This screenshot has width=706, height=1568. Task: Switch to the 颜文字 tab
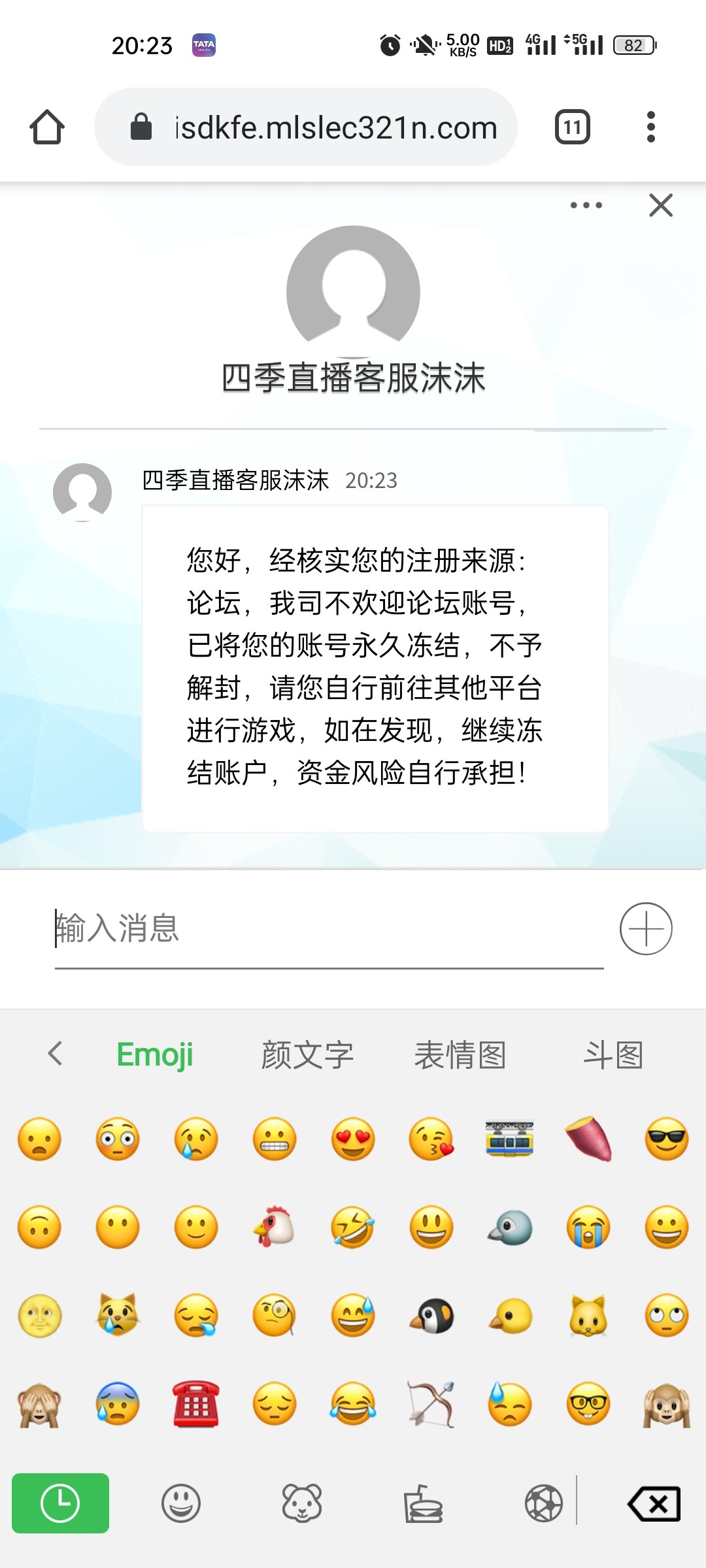point(307,1055)
